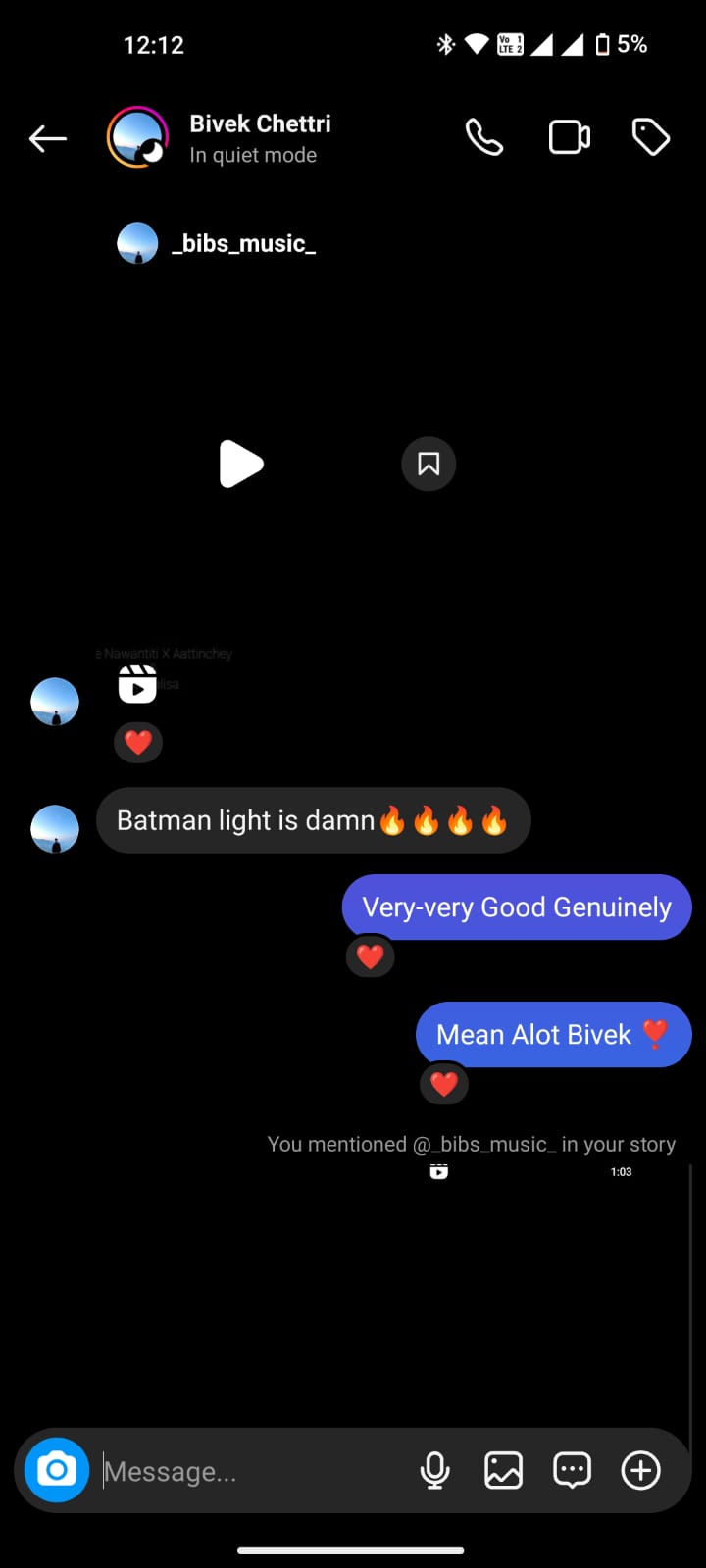
Task: View heart reaction on 'Mean Alot Bivek' message
Action: pos(444,1085)
